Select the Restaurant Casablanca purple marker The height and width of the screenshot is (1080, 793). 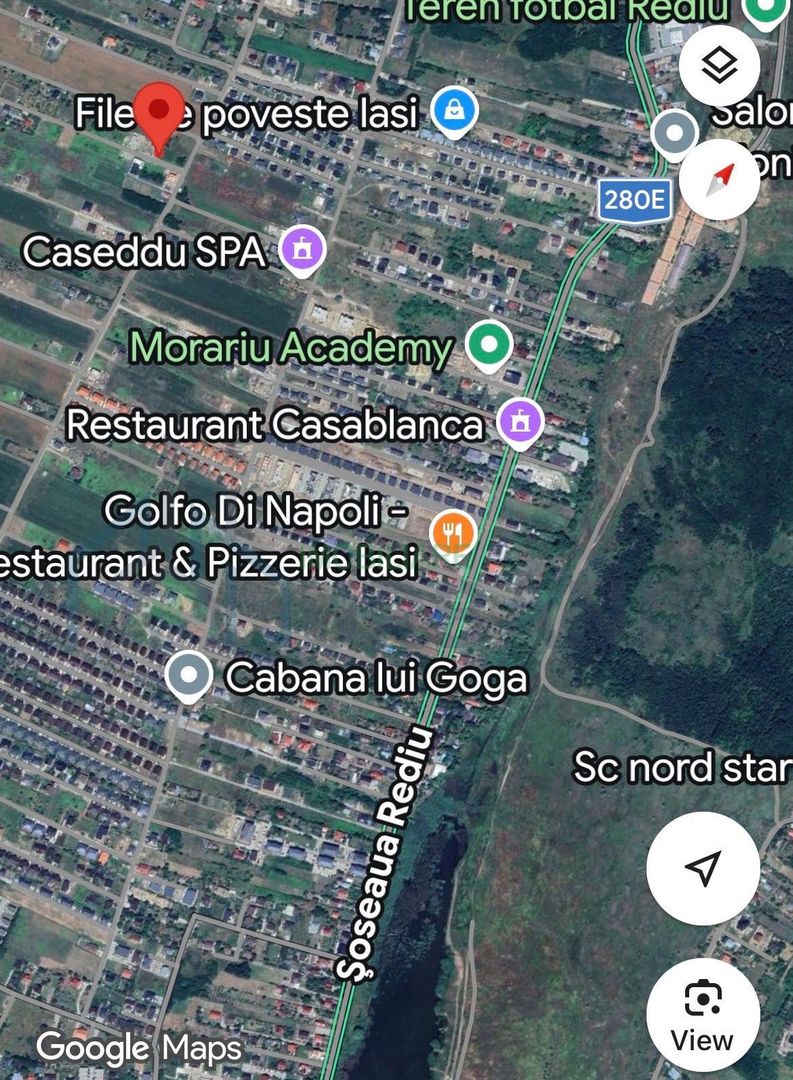click(519, 422)
